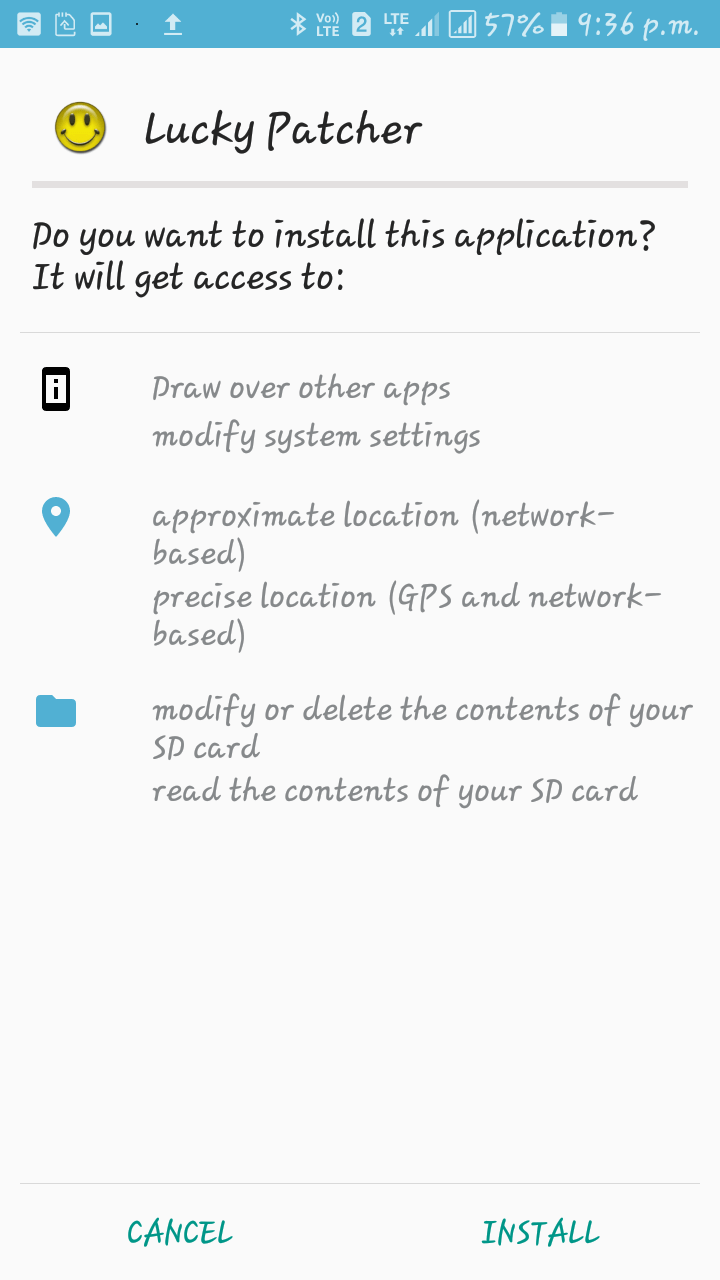This screenshot has height=1280, width=720.
Task: Tap the CANCEL button
Action: tap(179, 1232)
